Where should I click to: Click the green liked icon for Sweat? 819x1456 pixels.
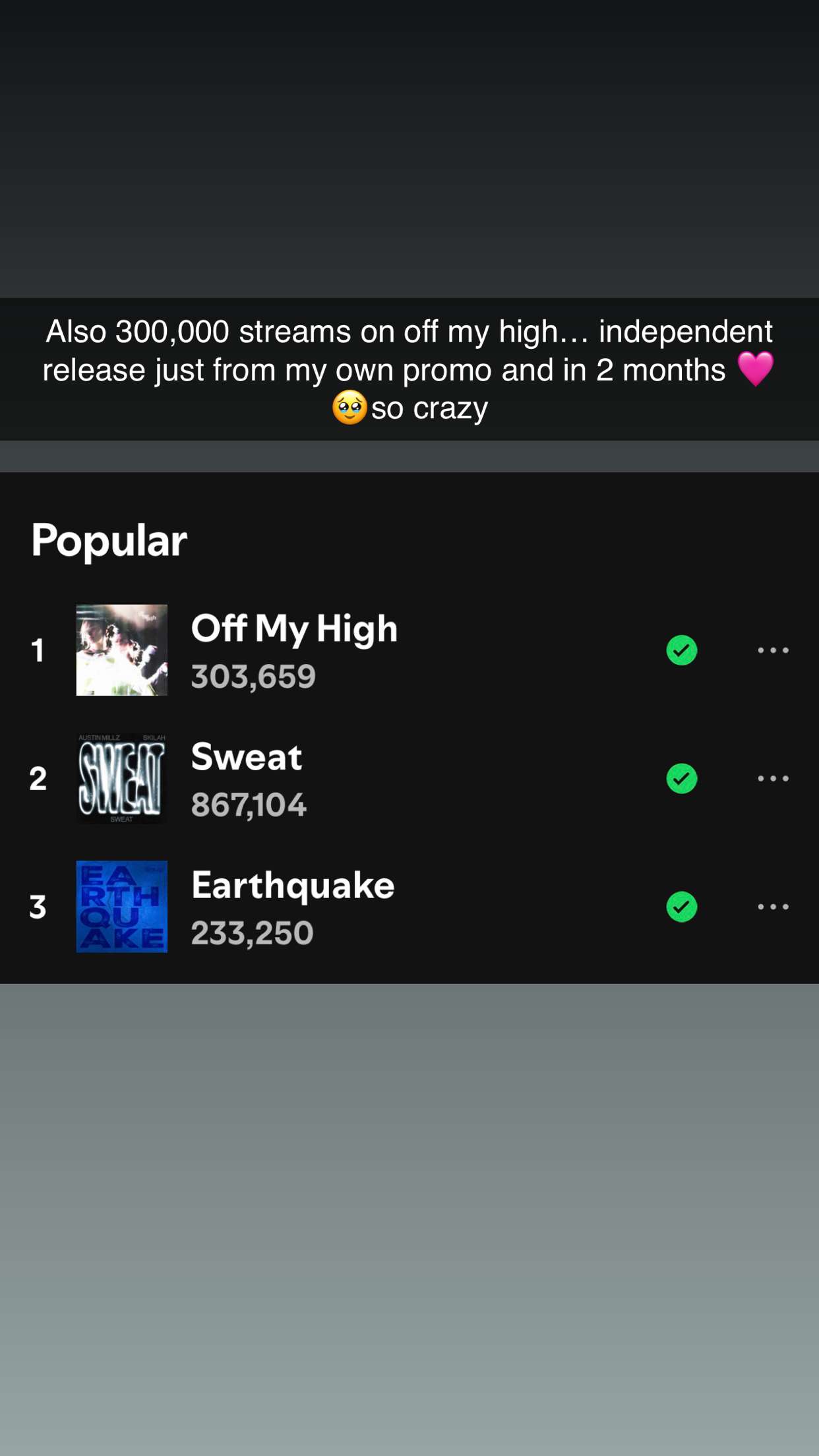[x=681, y=779]
